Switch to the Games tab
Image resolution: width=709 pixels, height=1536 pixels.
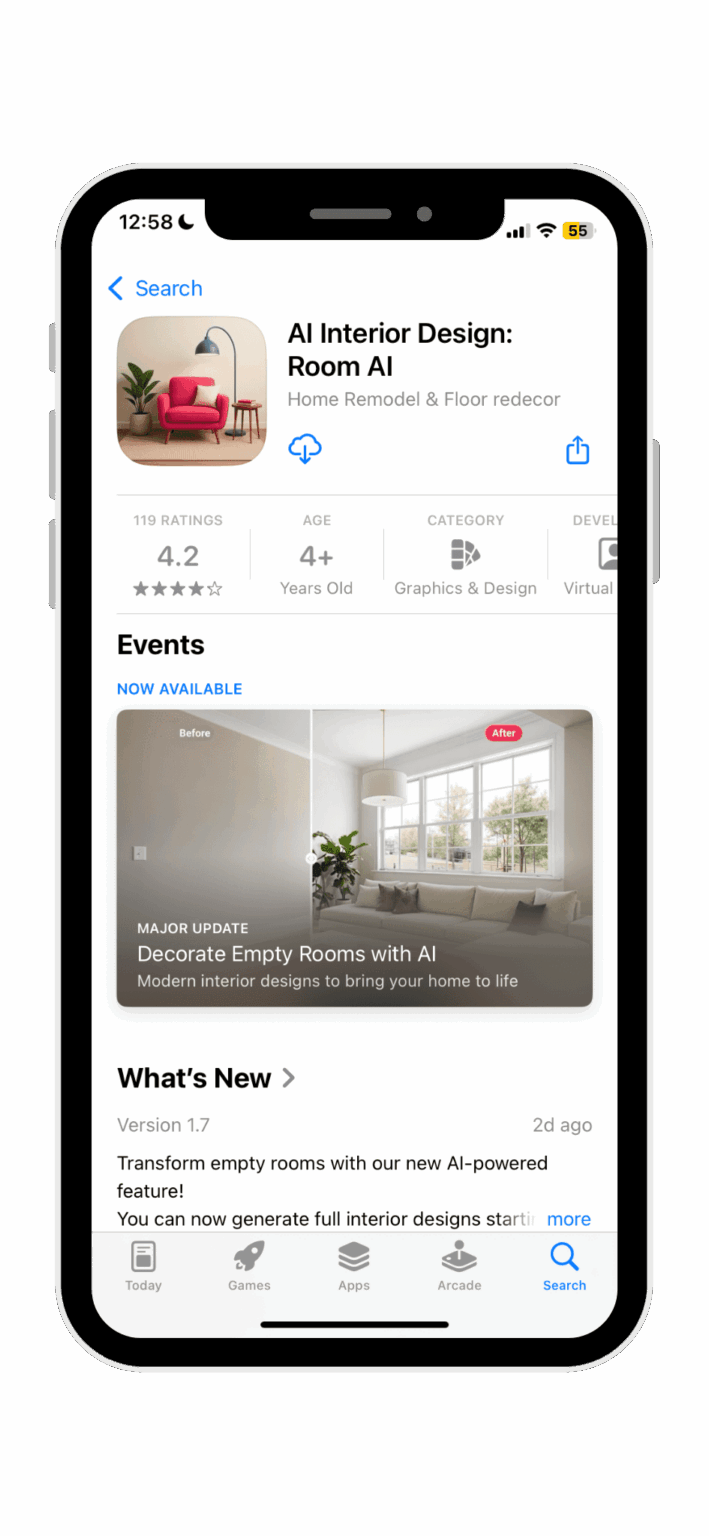(x=249, y=1266)
